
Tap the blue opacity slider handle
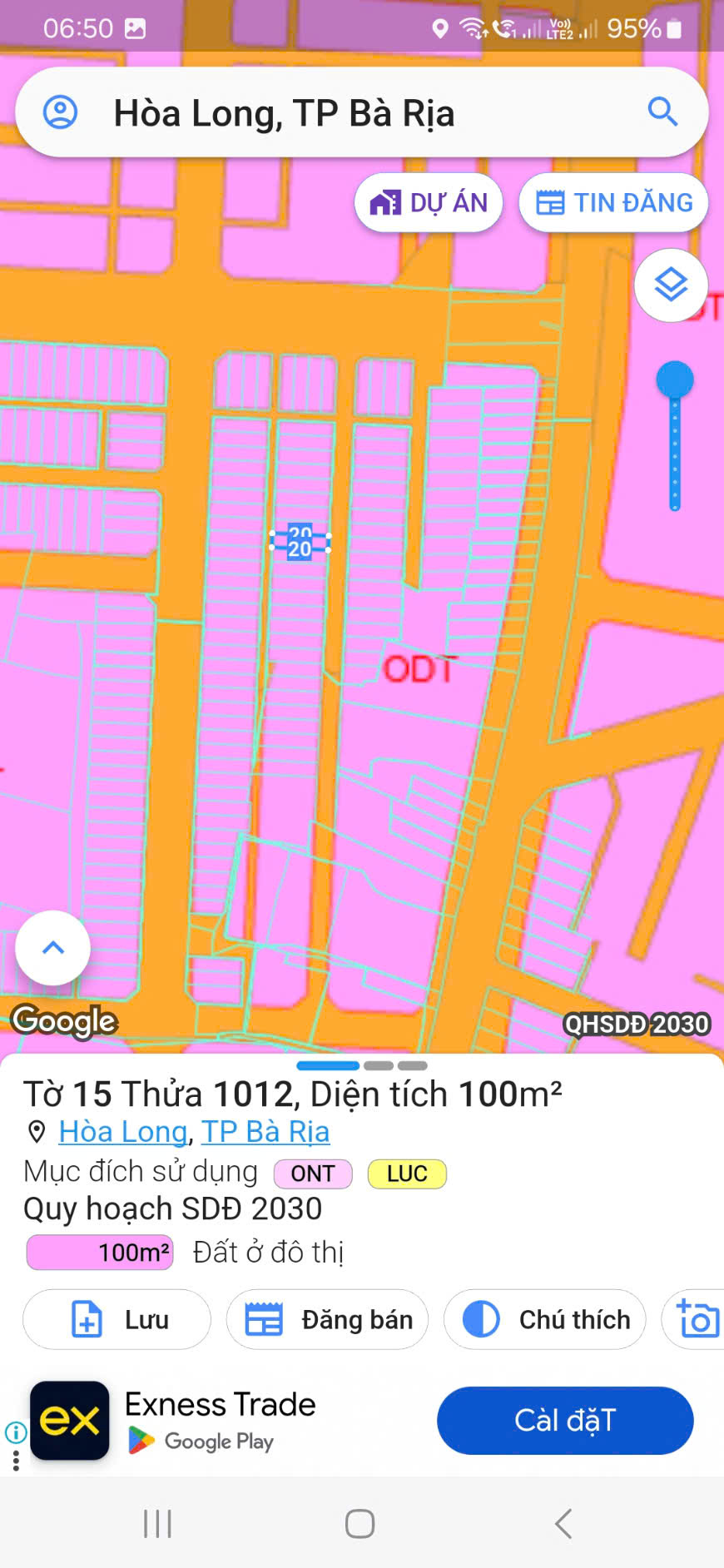(675, 380)
